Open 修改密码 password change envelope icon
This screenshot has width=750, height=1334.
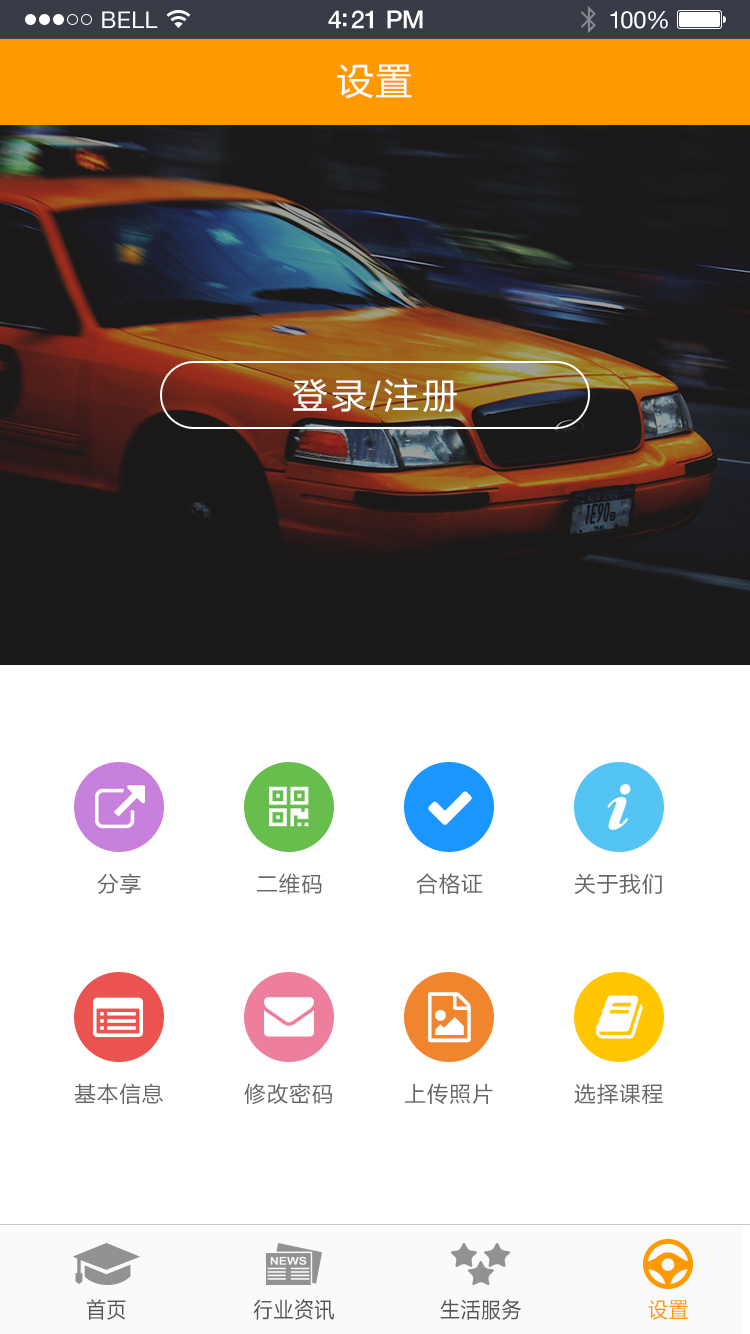(288, 1016)
